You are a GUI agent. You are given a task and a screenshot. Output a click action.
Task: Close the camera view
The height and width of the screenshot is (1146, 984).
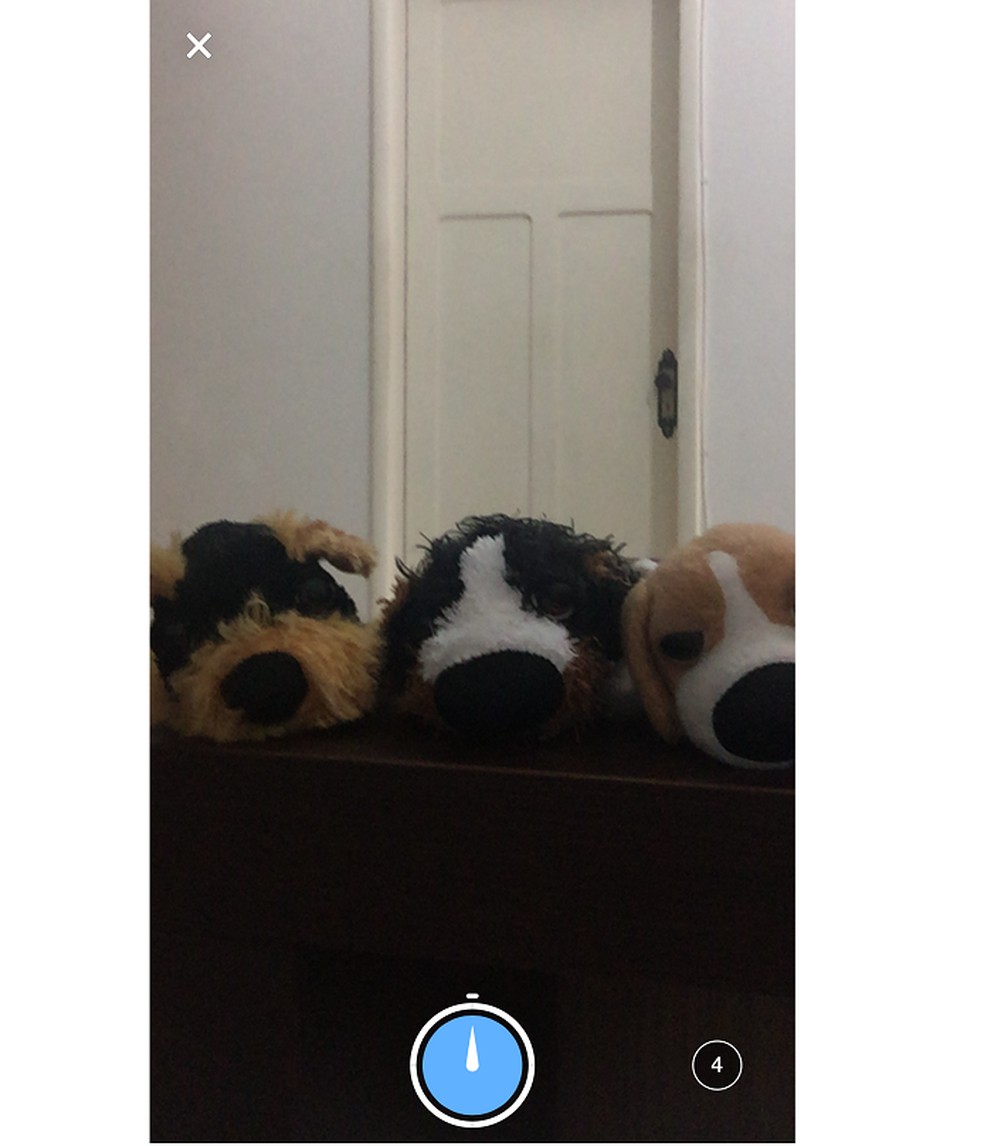coord(199,46)
